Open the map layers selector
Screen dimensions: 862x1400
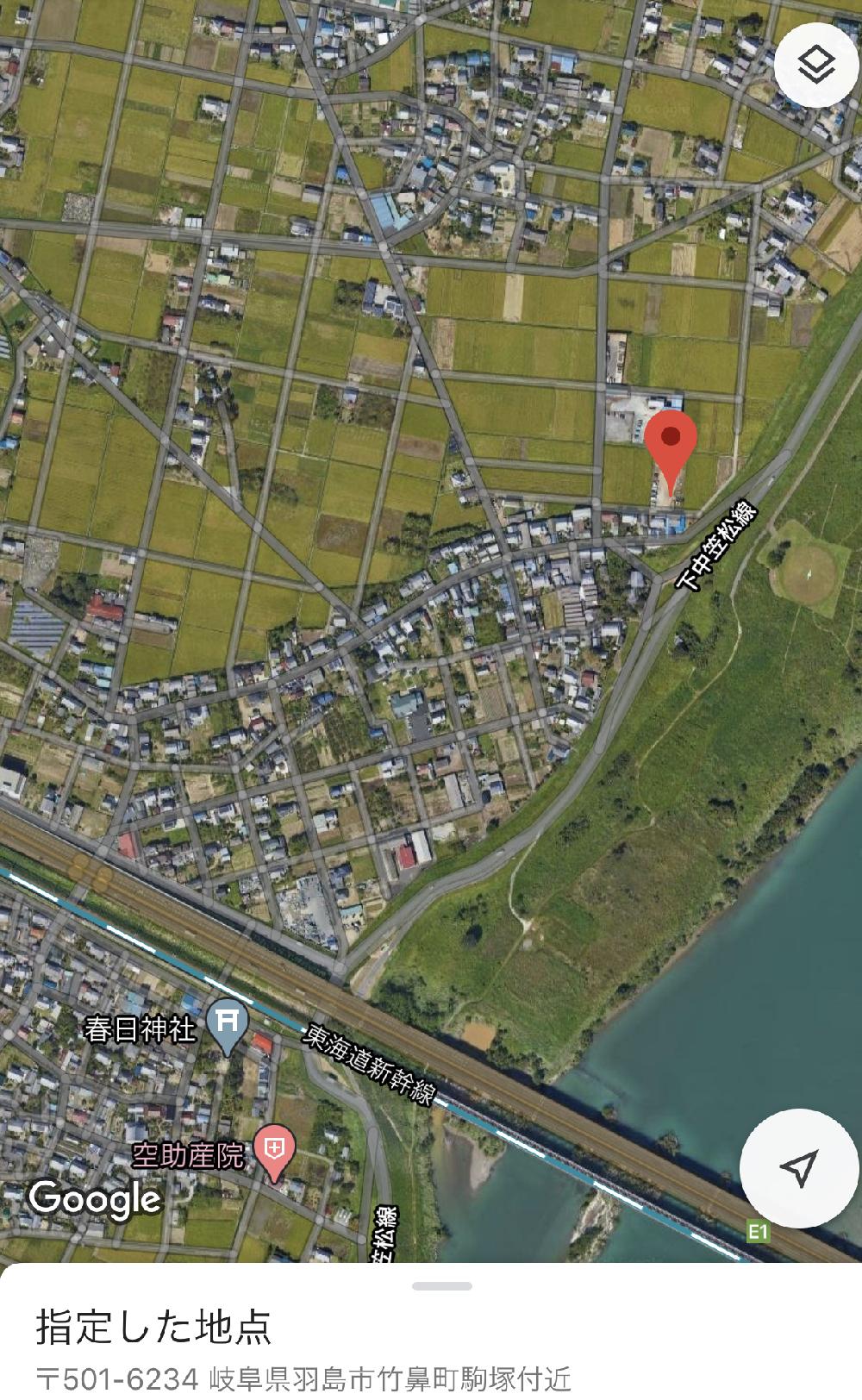tap(815, 65)
